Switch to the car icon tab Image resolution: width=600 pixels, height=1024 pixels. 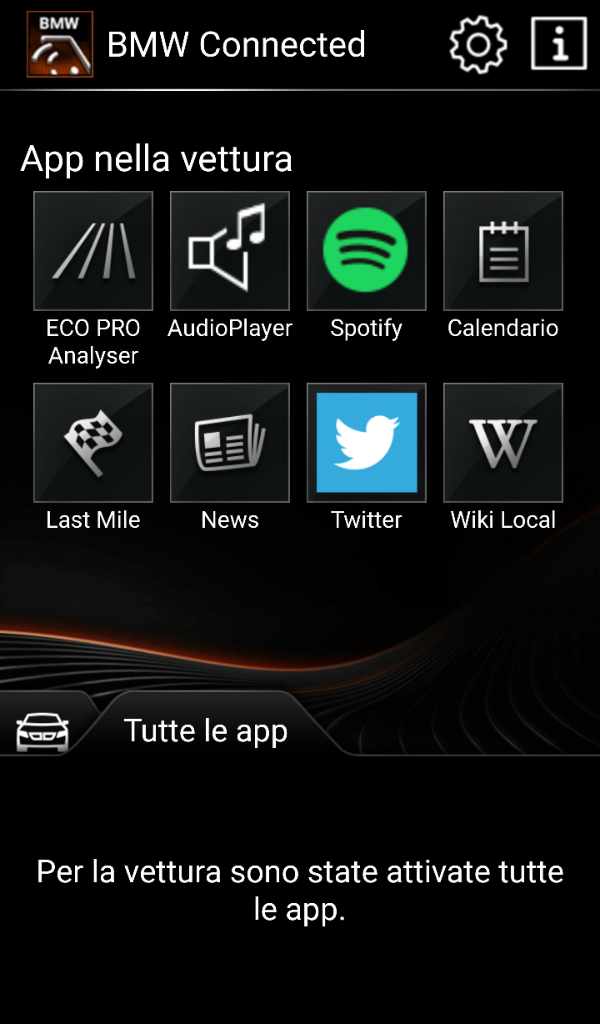43,731
